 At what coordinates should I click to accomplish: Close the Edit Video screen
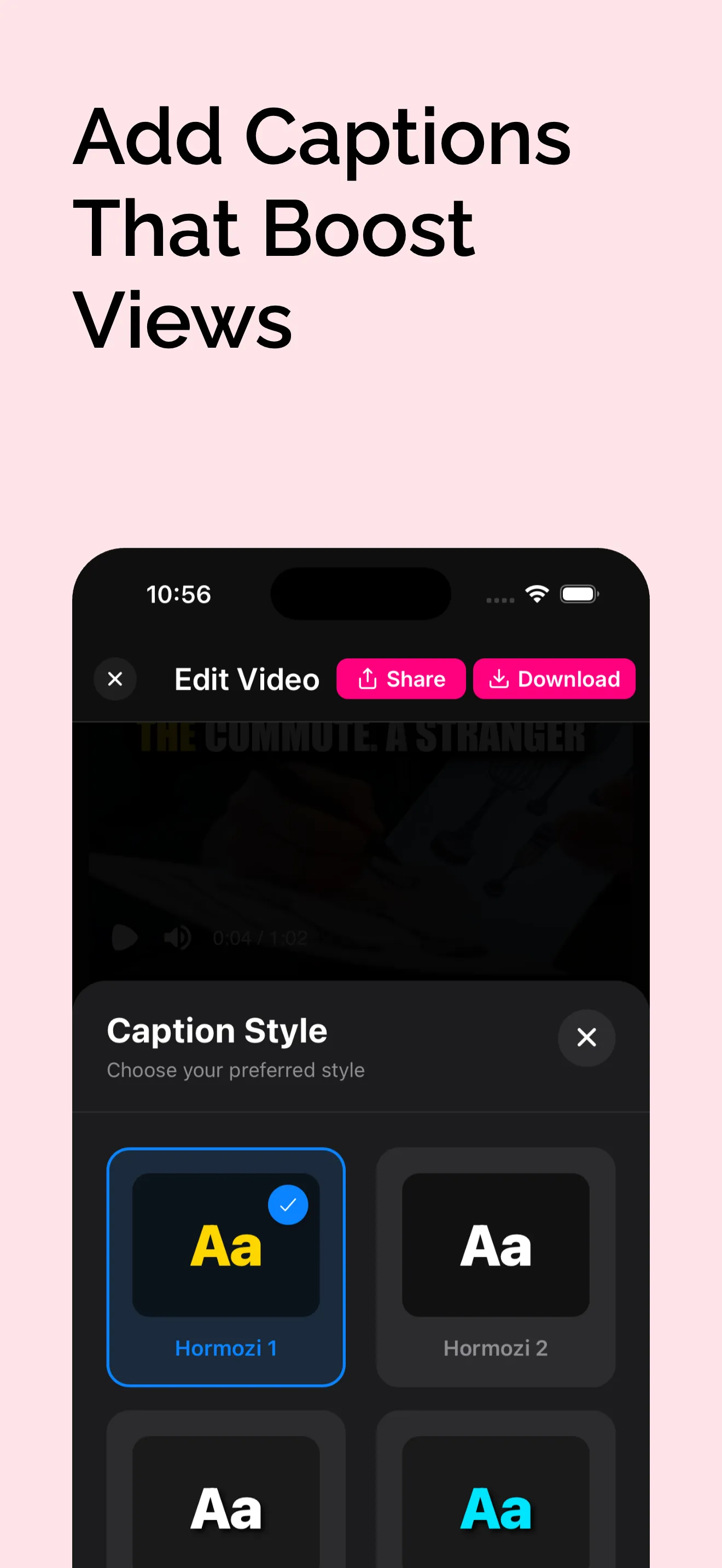coord(115,678)
